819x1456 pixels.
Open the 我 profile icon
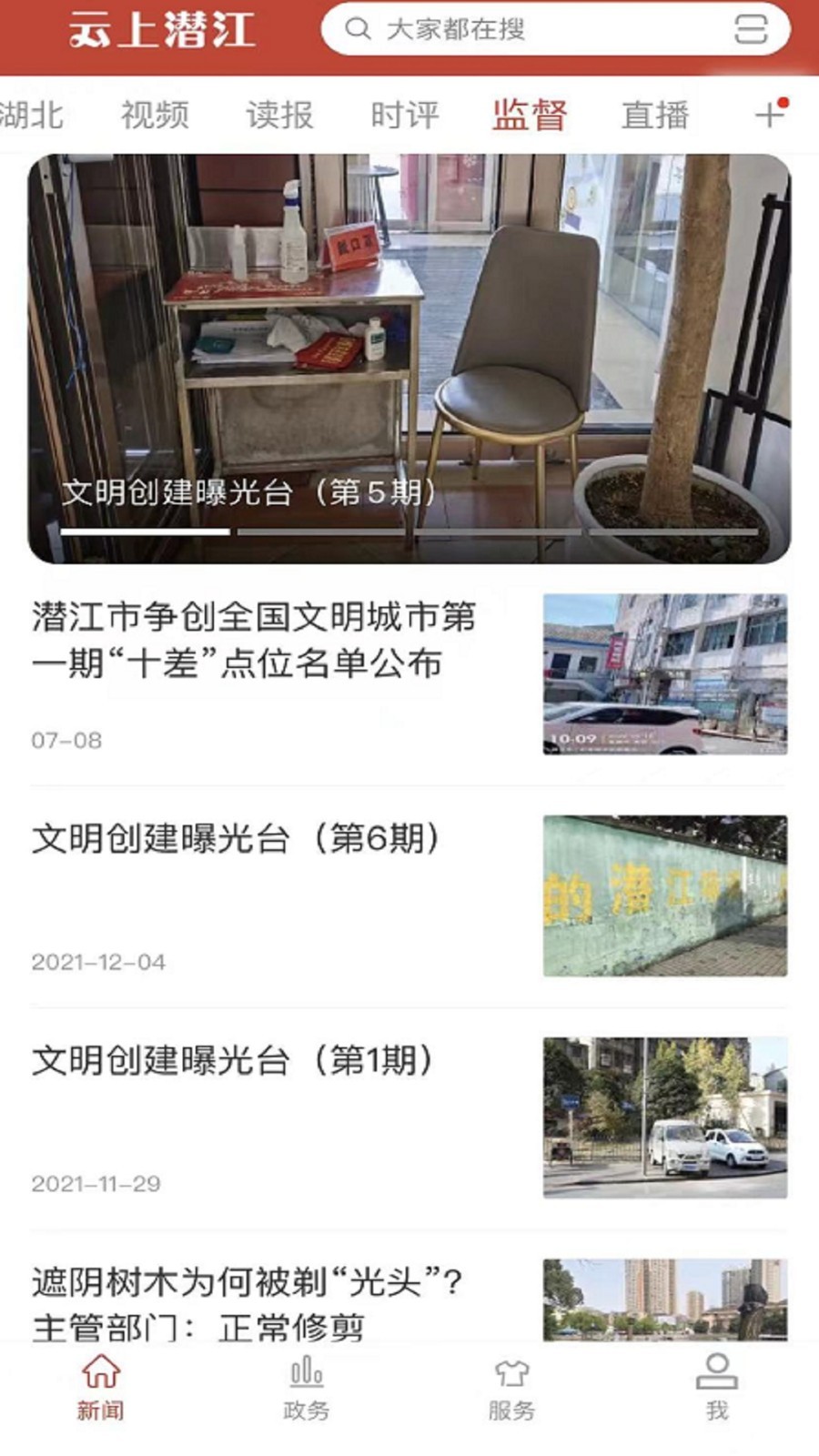point(716,1374)
